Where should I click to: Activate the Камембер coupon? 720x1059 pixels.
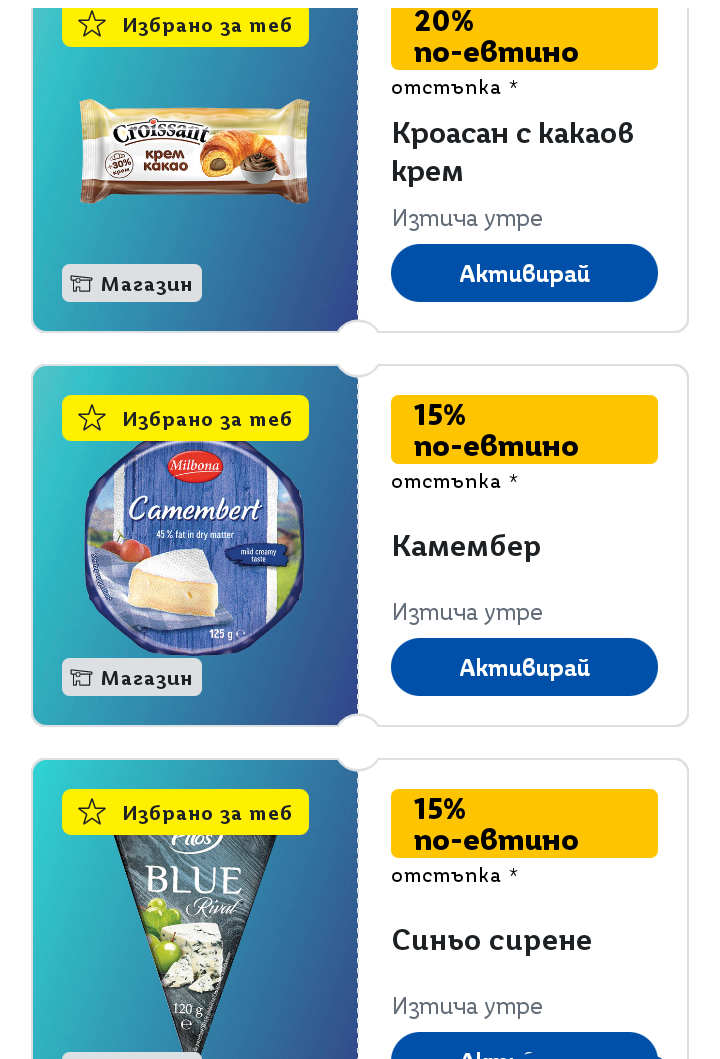pos(524,667)
